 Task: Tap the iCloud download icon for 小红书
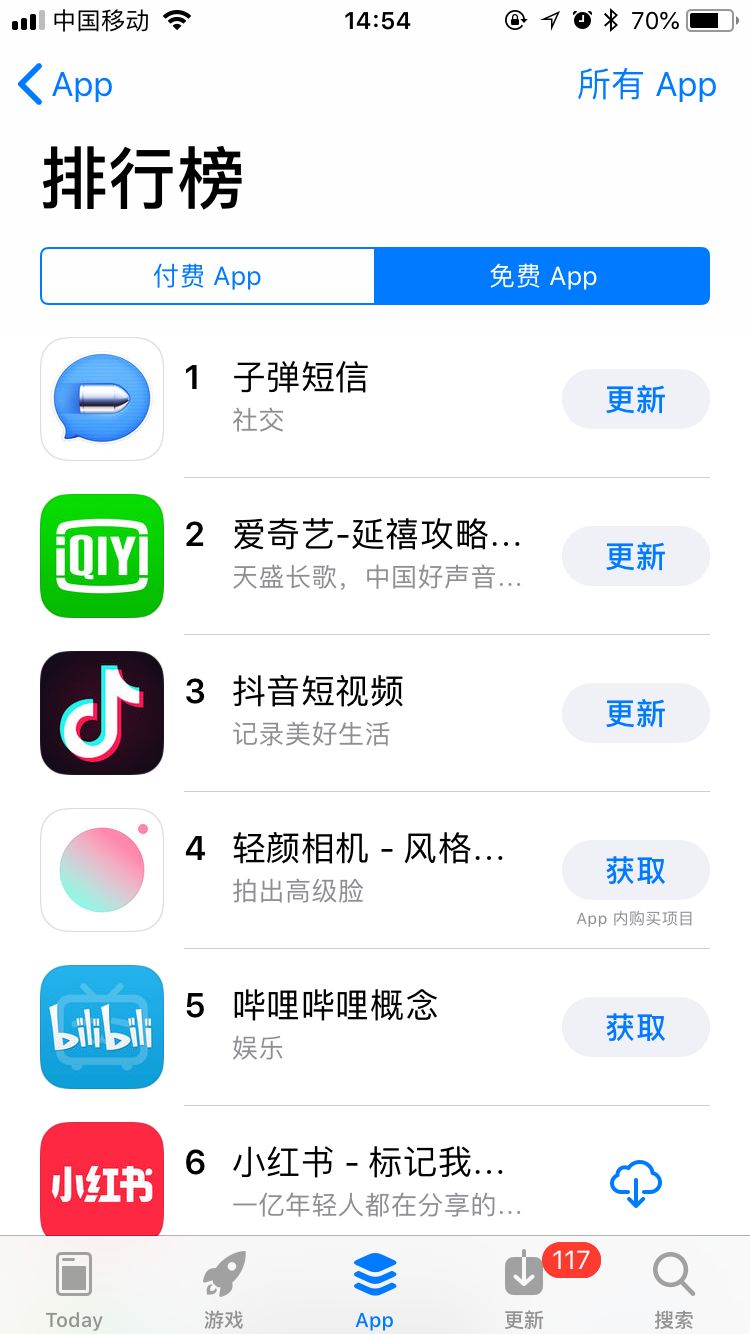pos(636,1183)
